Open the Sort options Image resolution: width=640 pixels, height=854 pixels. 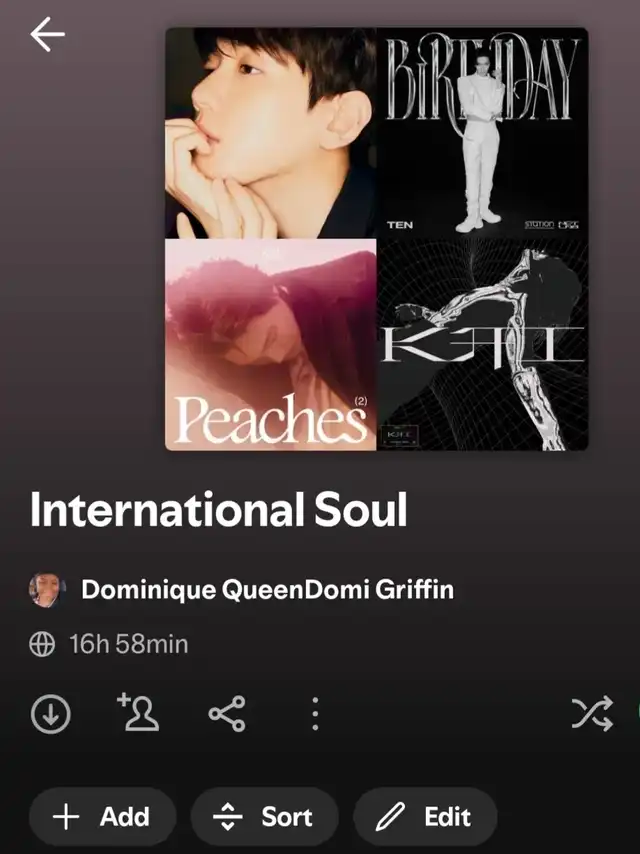[x=264, y=817]
